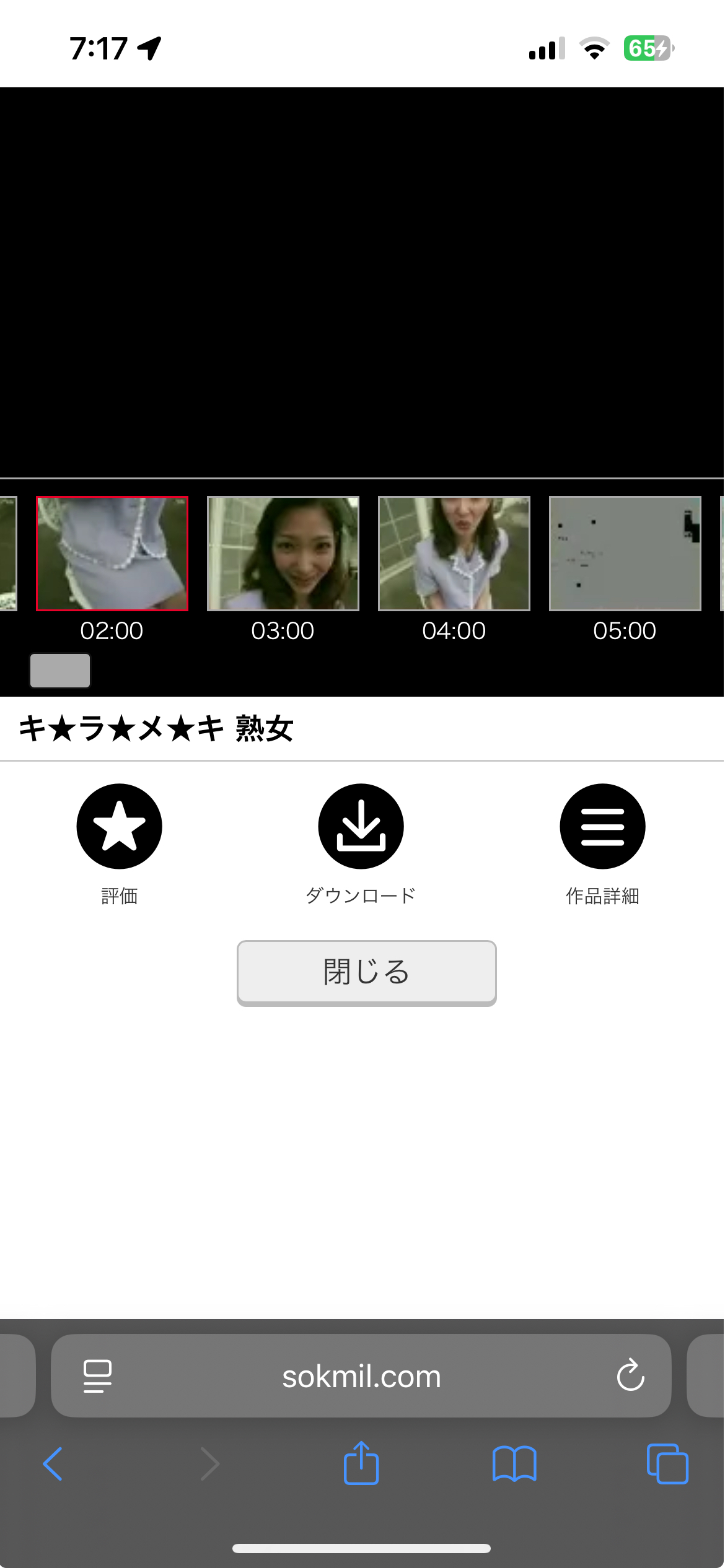Reload the sokmil.com page
Viewport: 725px width, 1568px height.
pos(630,1375)
